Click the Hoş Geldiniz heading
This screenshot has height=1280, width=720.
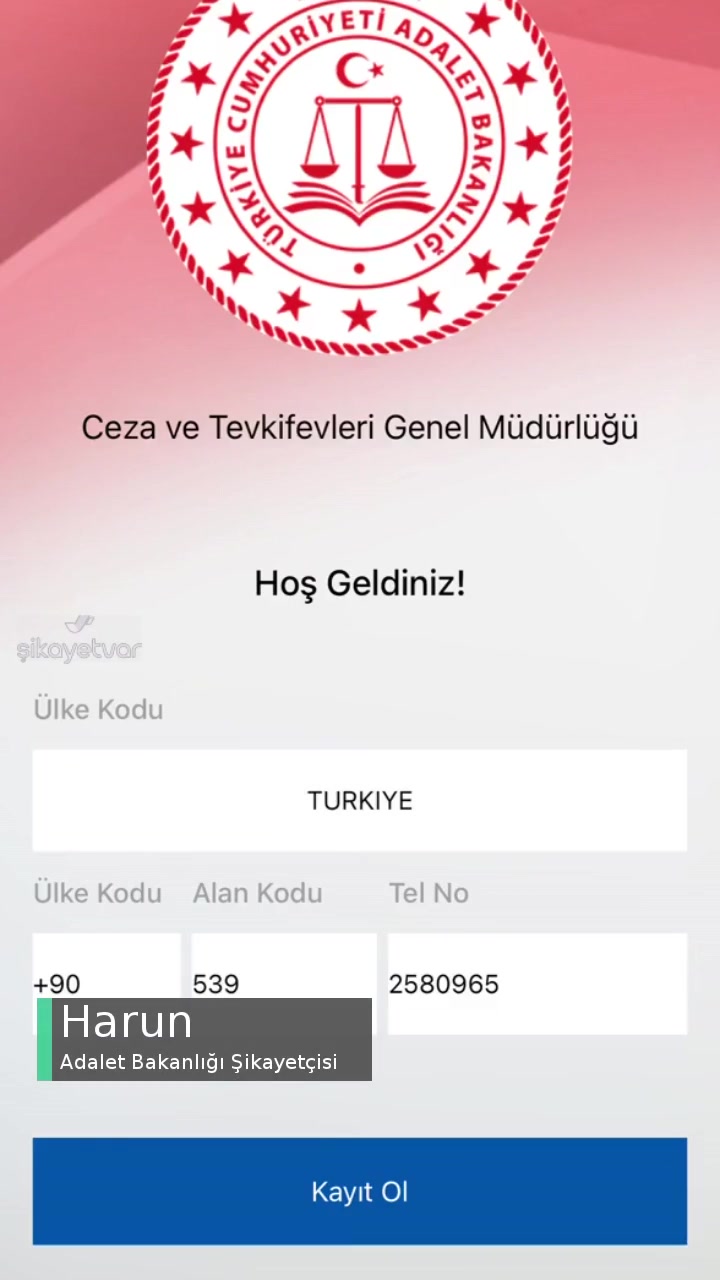point(360,583)
